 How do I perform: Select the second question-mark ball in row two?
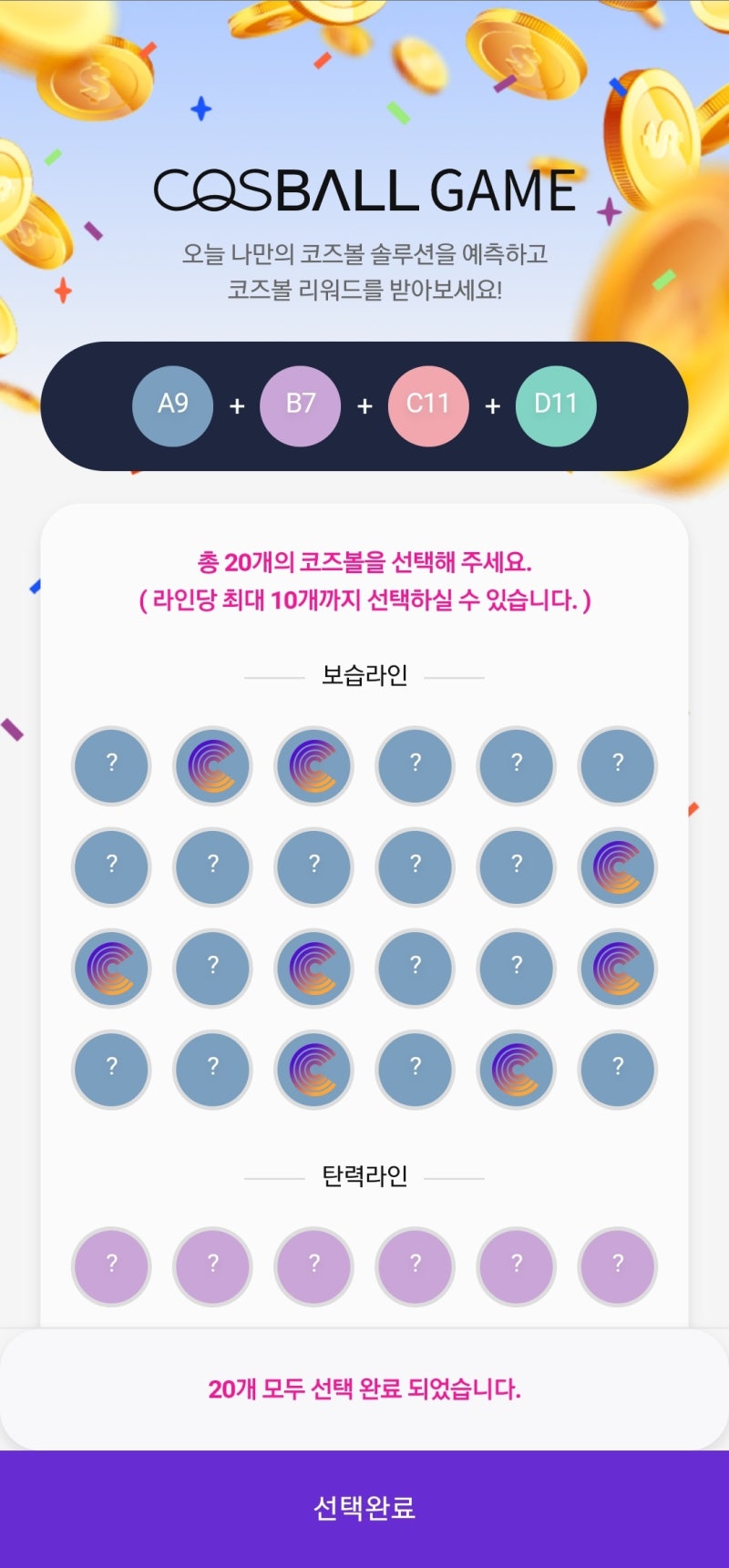[212, 868]
